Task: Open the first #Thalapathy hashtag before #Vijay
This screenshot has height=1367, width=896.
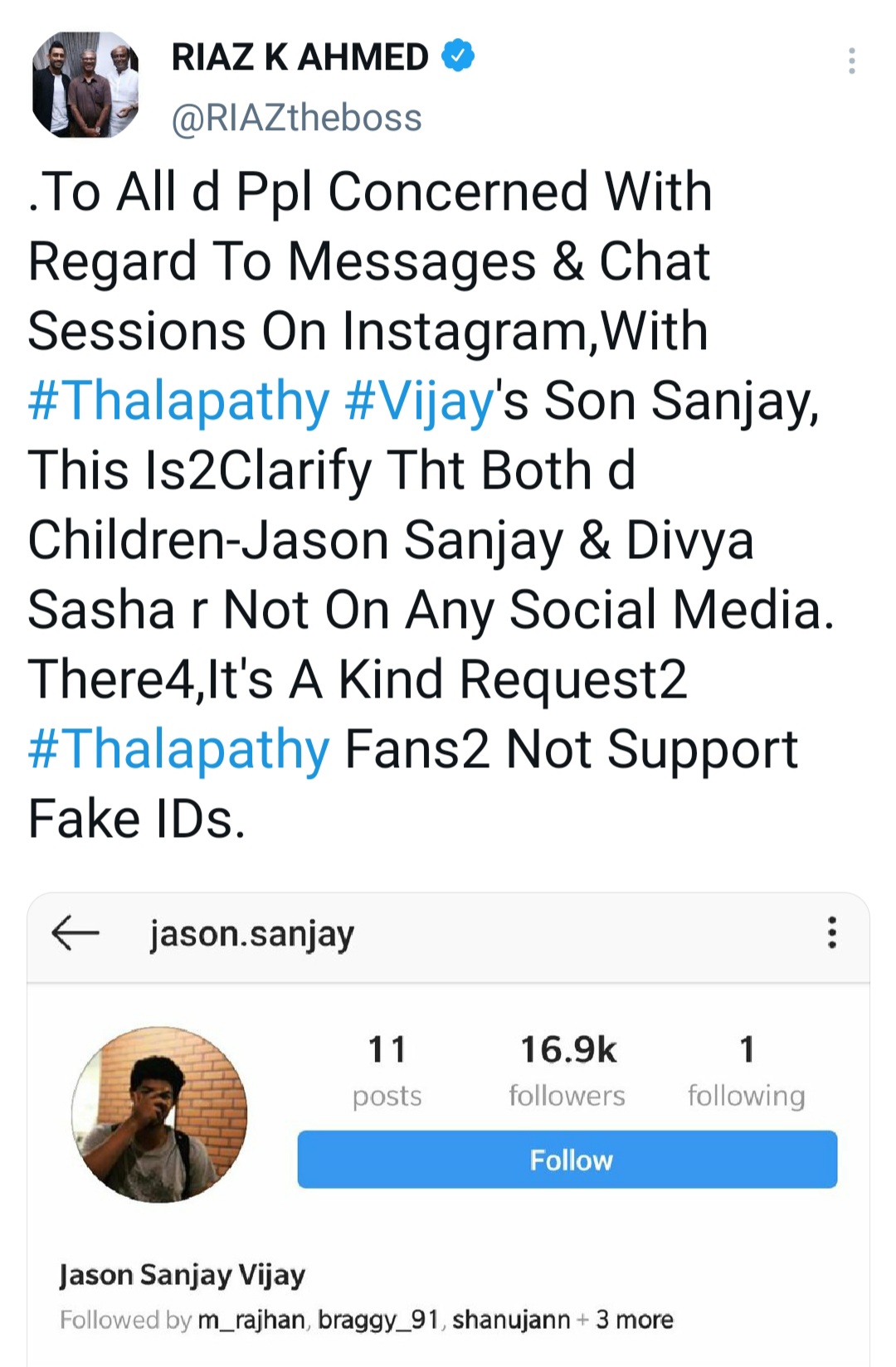Action: click(179, 401)
